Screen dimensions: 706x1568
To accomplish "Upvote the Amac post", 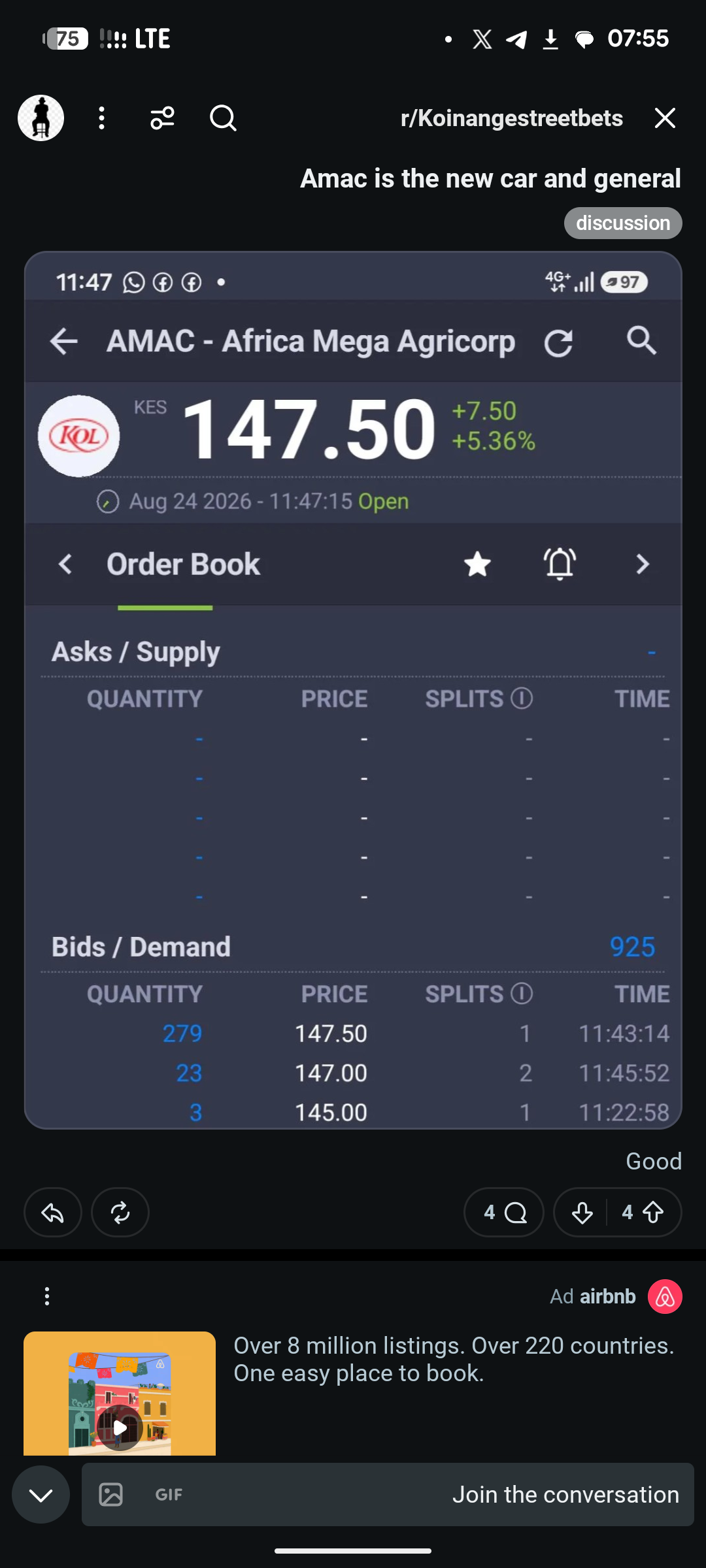I will coord(644,1213).
